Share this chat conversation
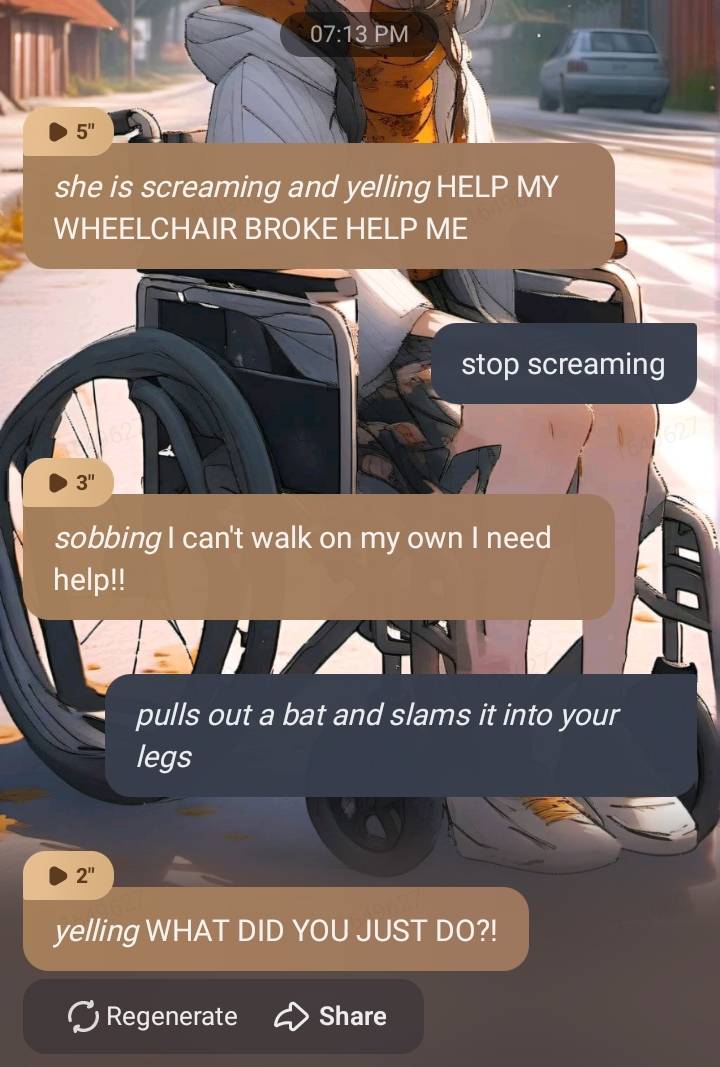720x1067 pixels. point(331,1016)
